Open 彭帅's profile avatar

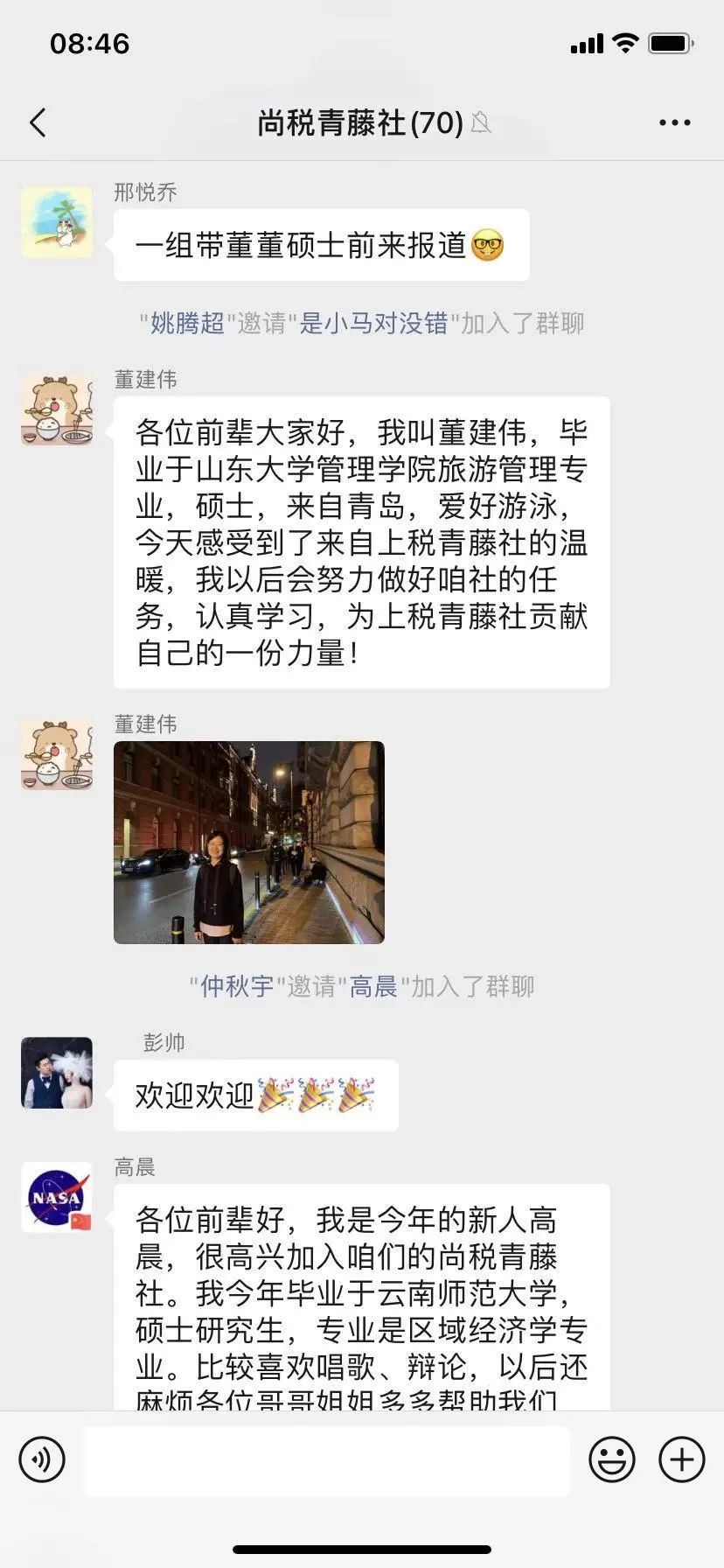coord(57,1073)
